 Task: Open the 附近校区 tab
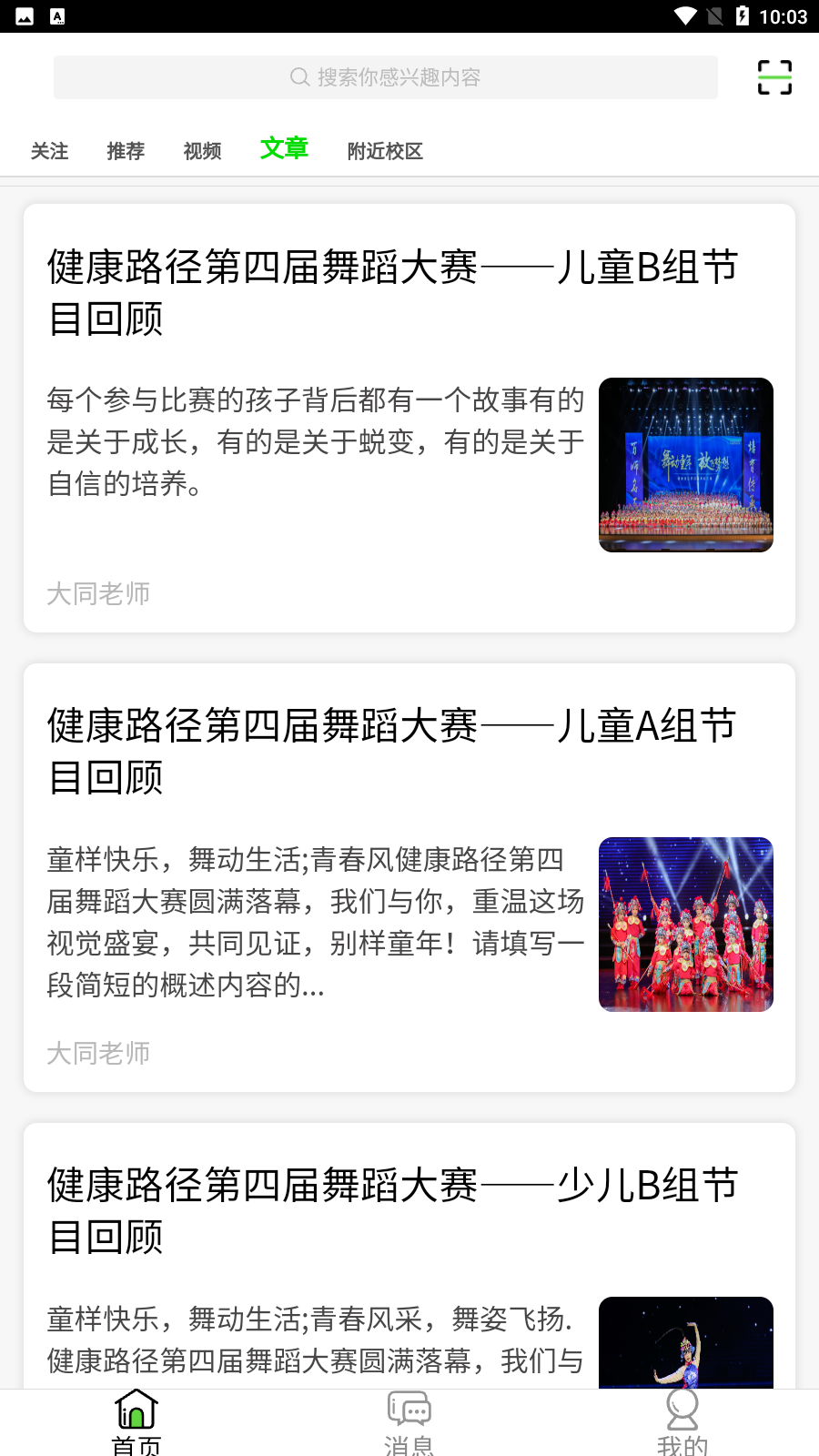pos(385,151)
